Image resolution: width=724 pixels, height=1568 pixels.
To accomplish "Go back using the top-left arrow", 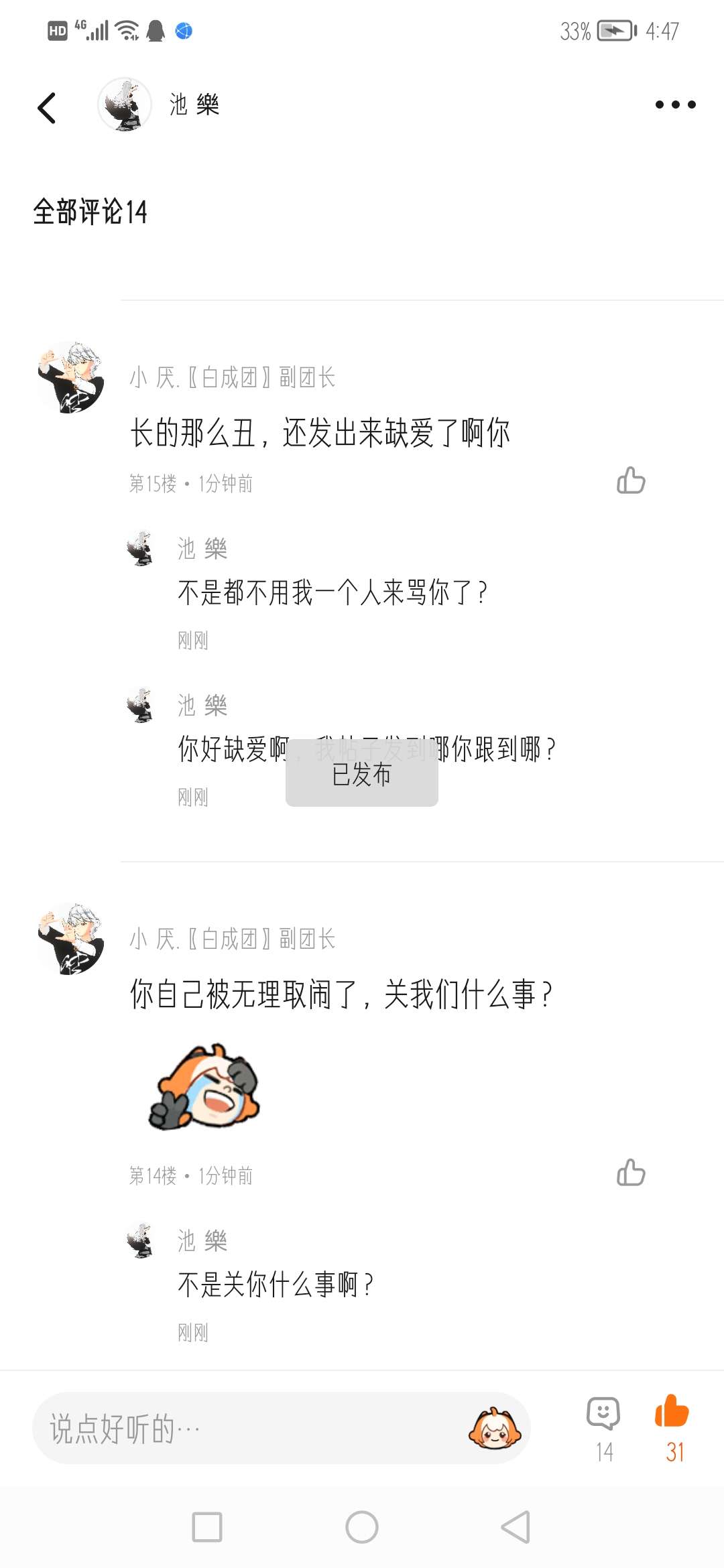I will coord(47,108).
